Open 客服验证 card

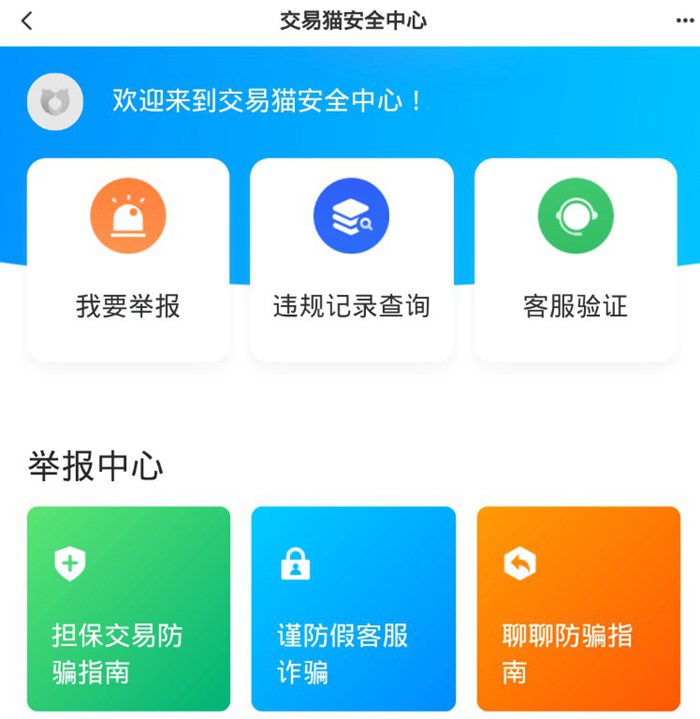575,260
